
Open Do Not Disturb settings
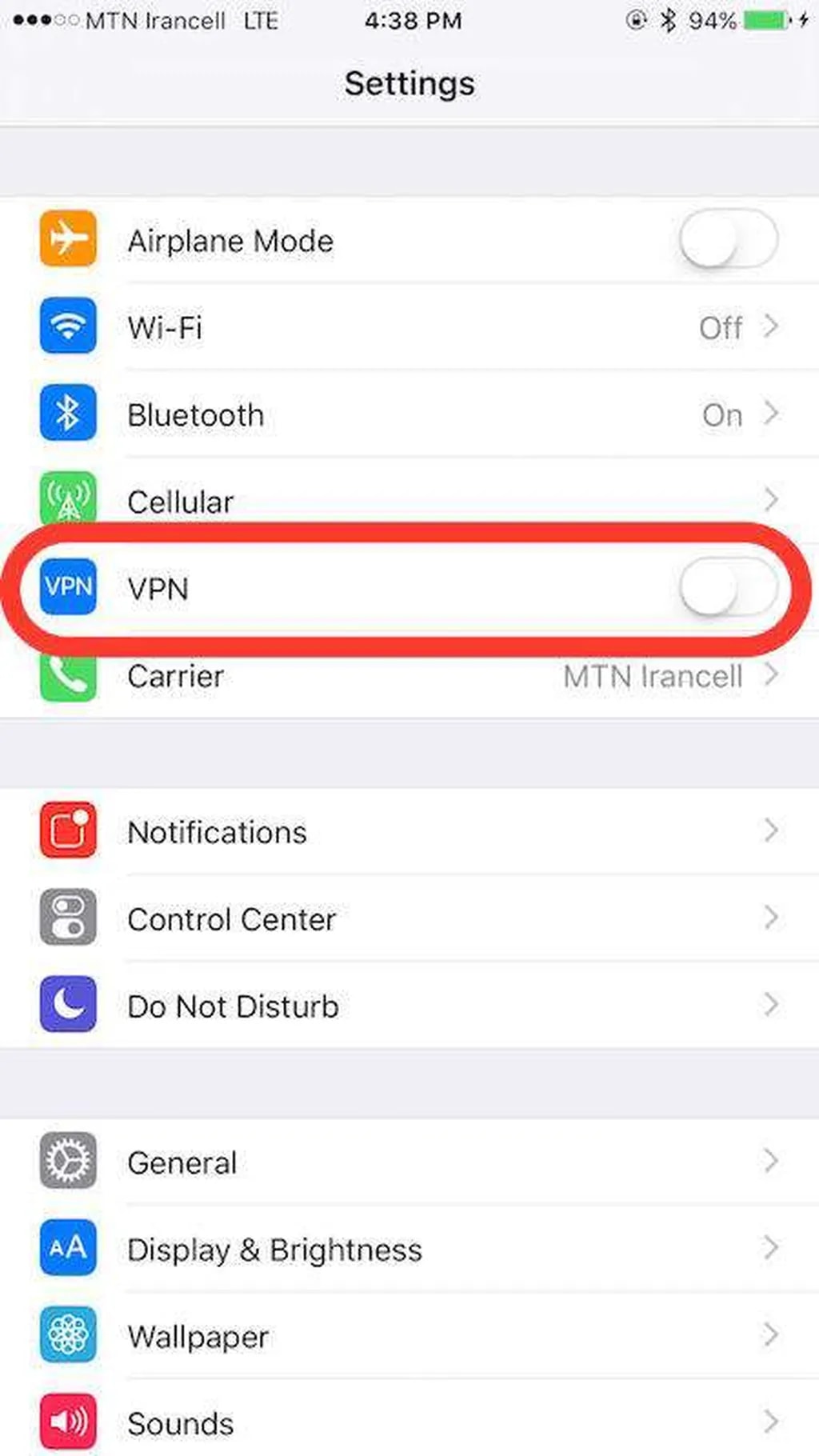[x=408, y=1006]
